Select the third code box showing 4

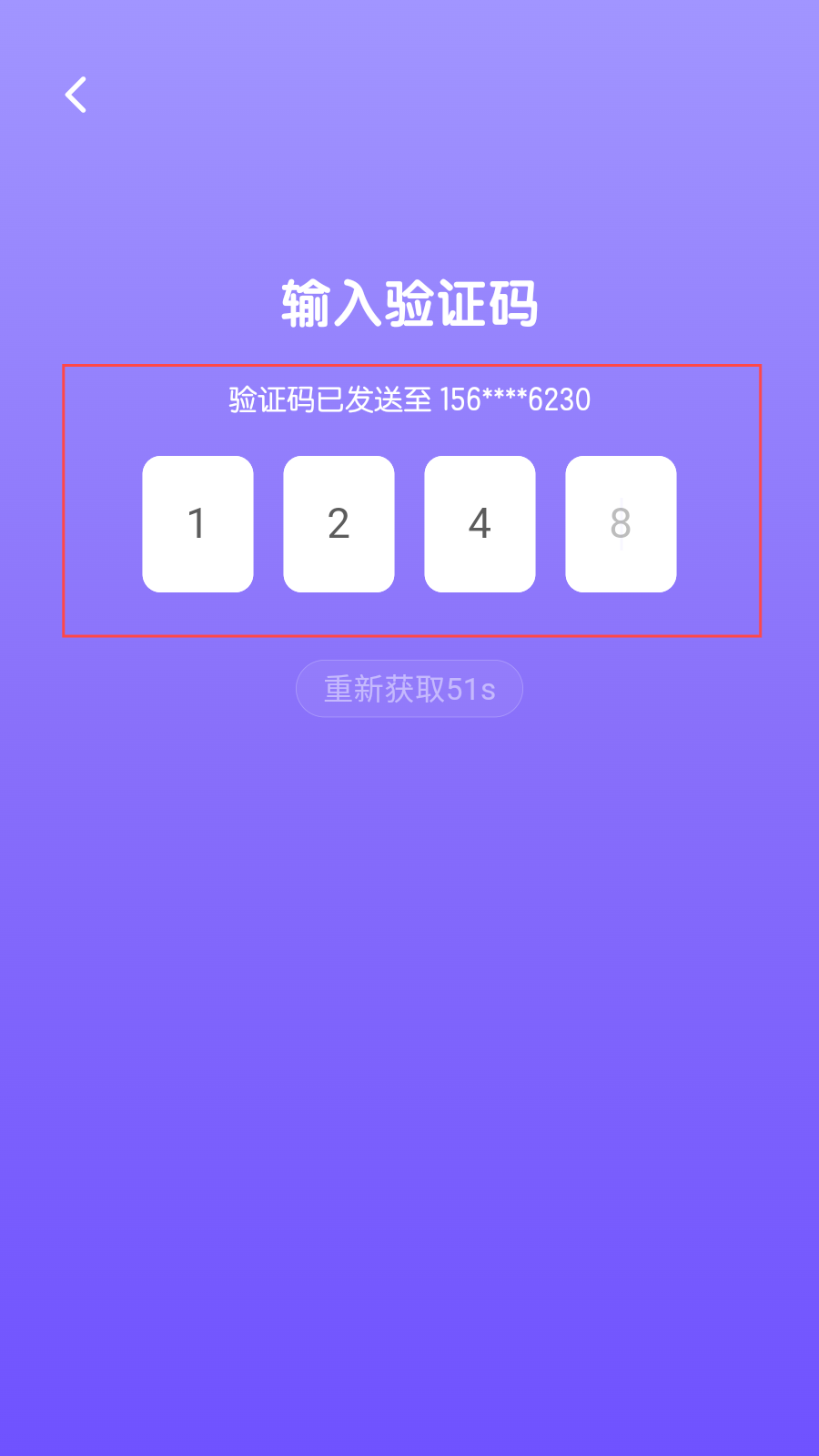click(480, 524)
